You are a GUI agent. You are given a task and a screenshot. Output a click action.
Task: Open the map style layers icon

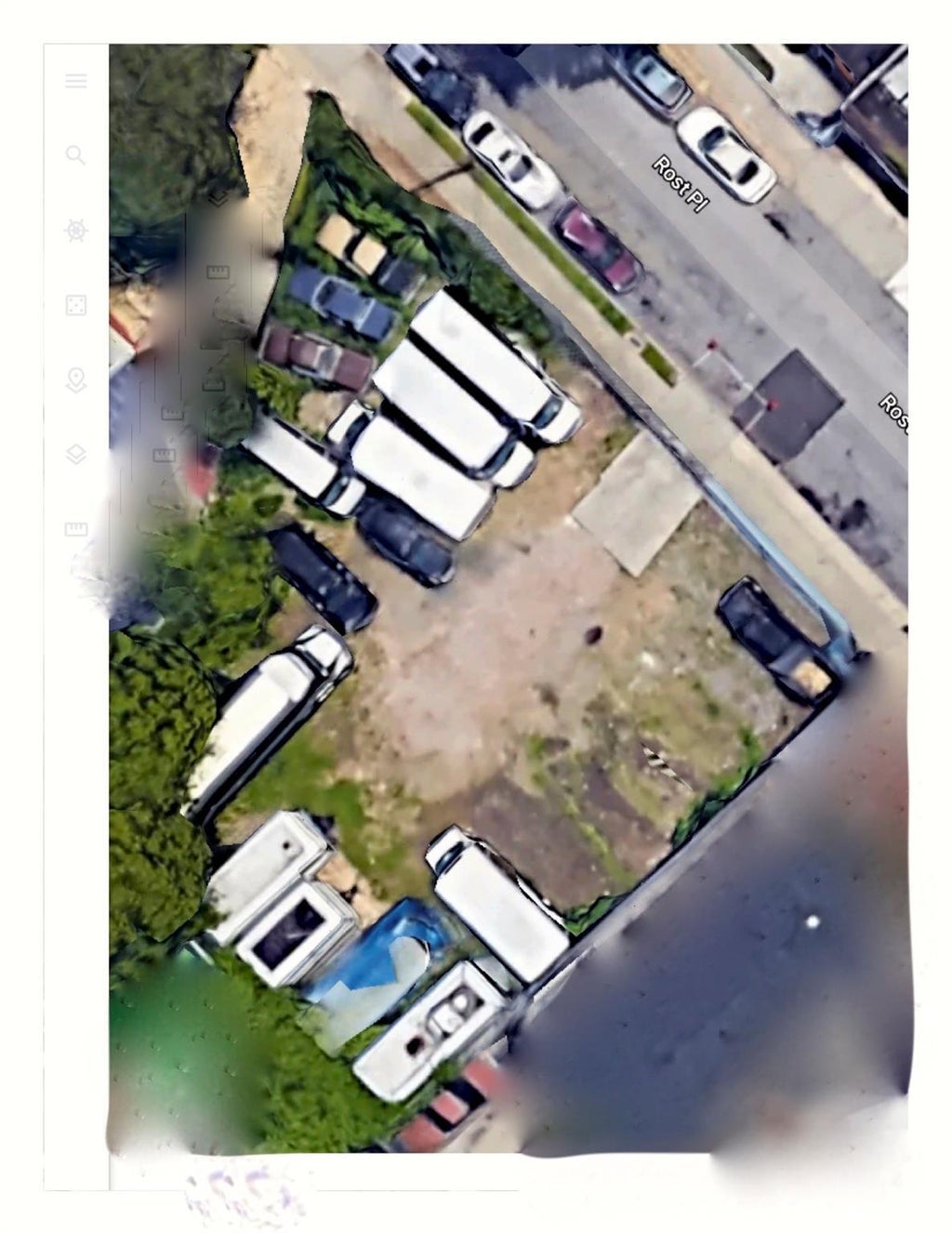(76, 454)
